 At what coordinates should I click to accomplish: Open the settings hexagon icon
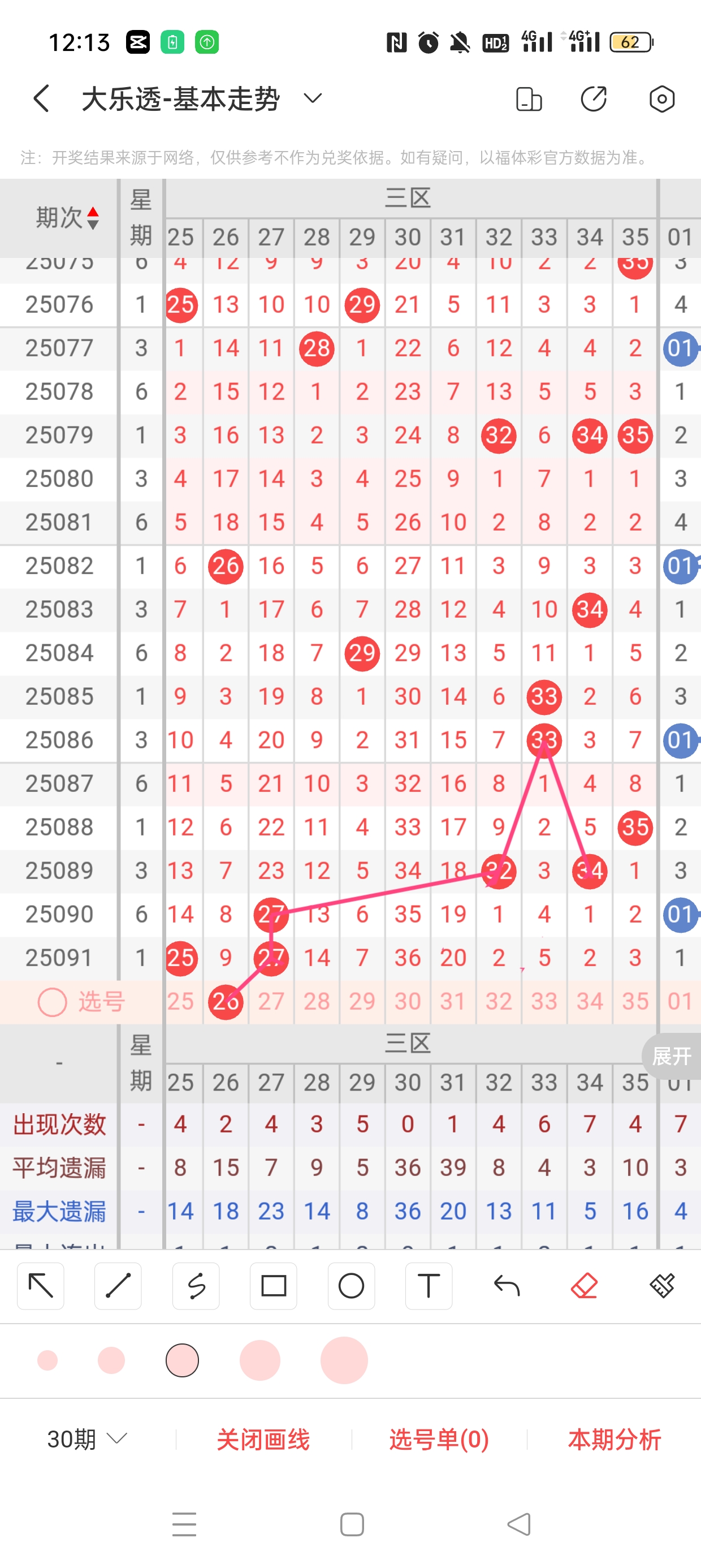(x=661, y=98)
